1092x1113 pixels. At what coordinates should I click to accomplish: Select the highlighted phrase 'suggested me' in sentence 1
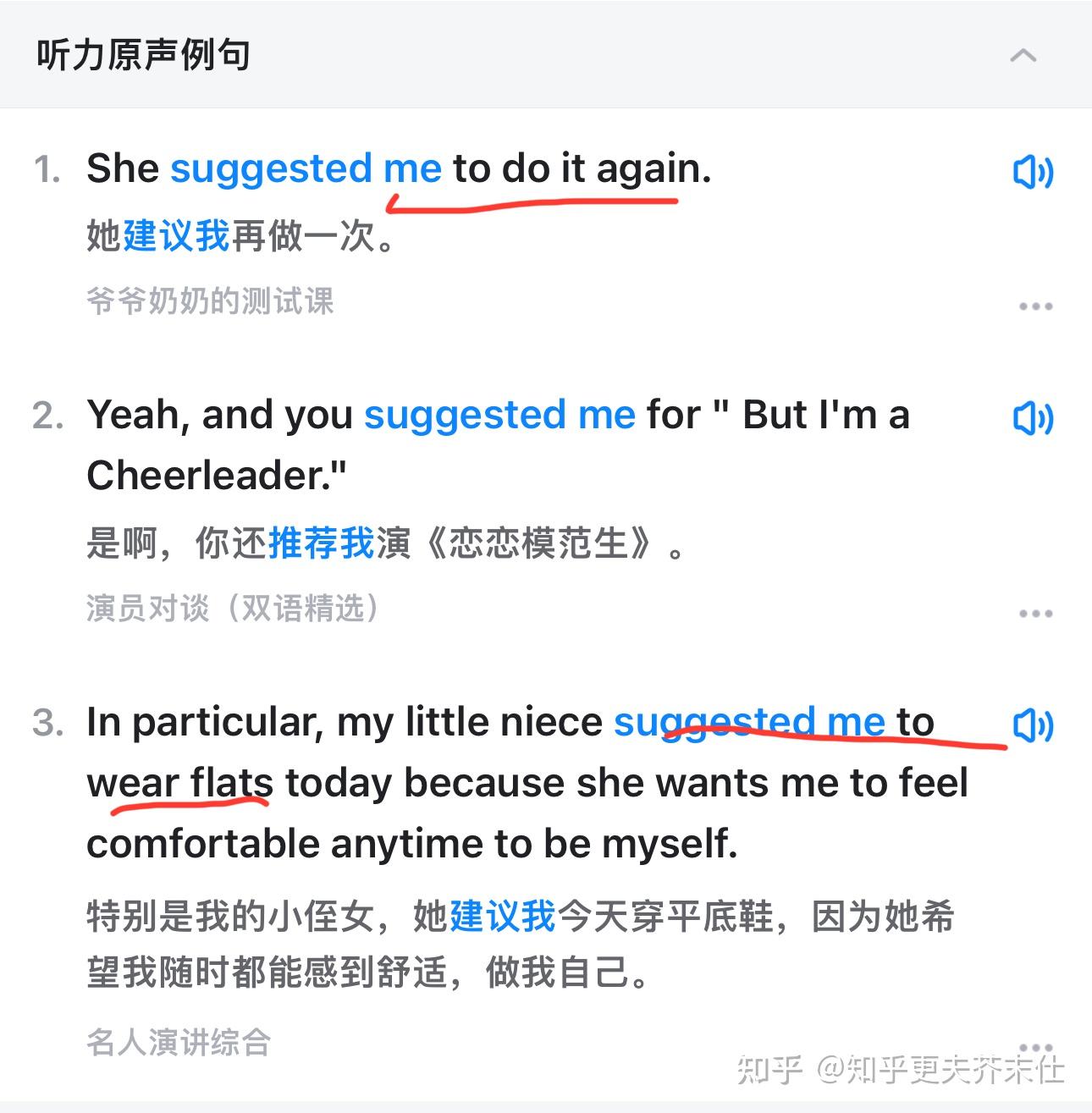306,168
